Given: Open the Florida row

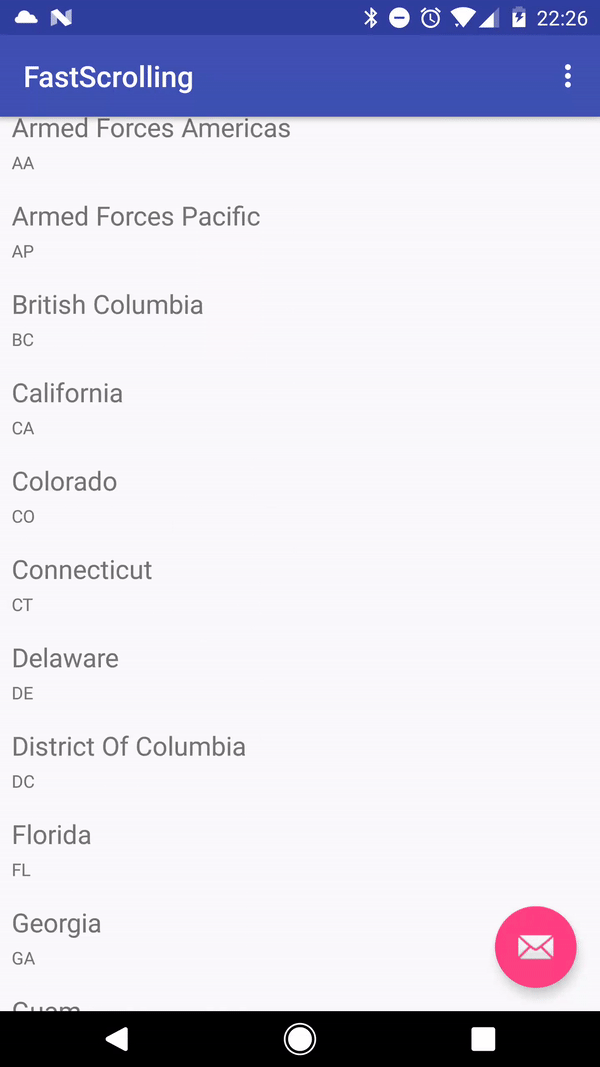Looking at the screenshot, I should pyautogui.click(x=300, y=851).
